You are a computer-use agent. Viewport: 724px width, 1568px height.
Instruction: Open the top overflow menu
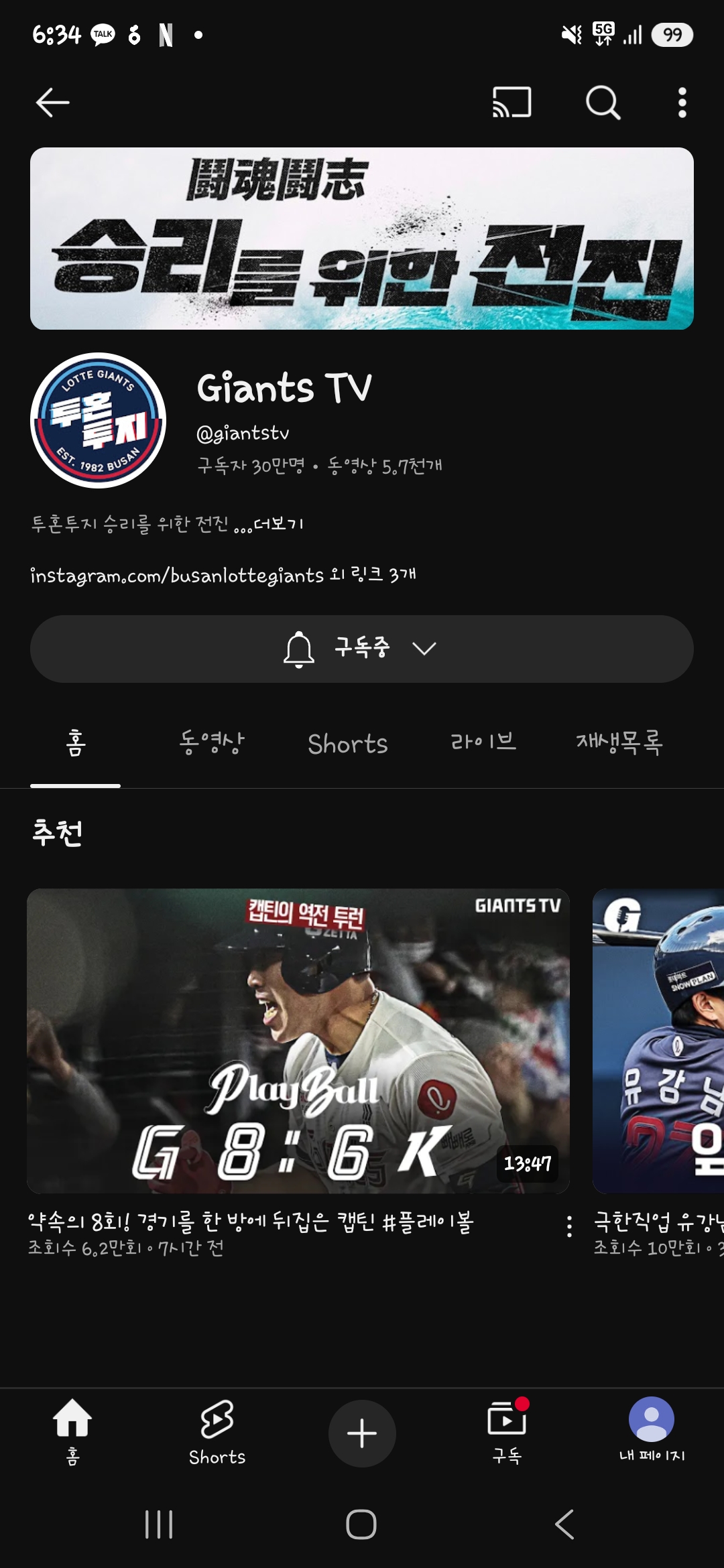pyautogui.click(x=682, y=103)
